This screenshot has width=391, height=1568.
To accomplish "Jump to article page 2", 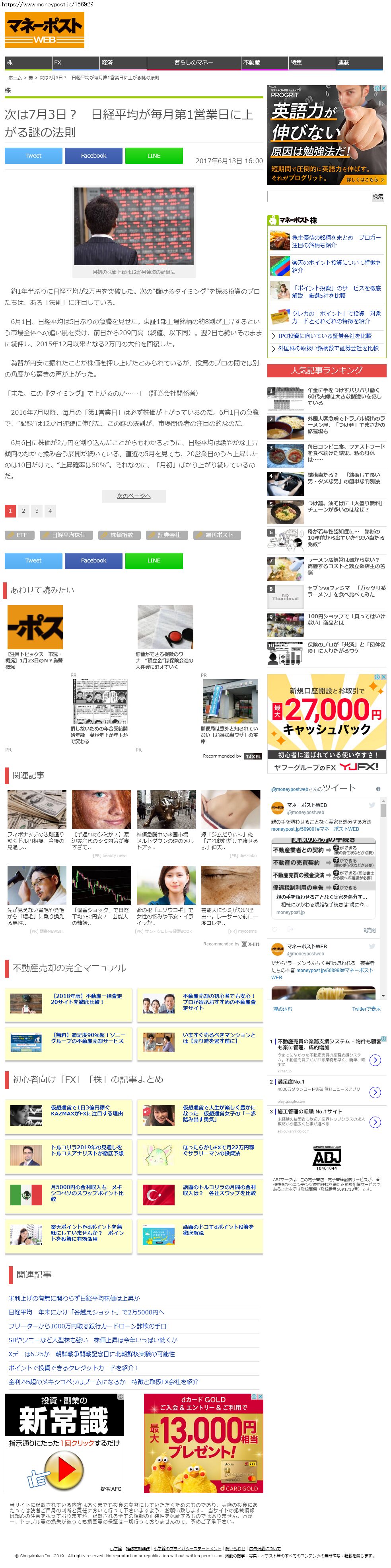I will 24,511.
